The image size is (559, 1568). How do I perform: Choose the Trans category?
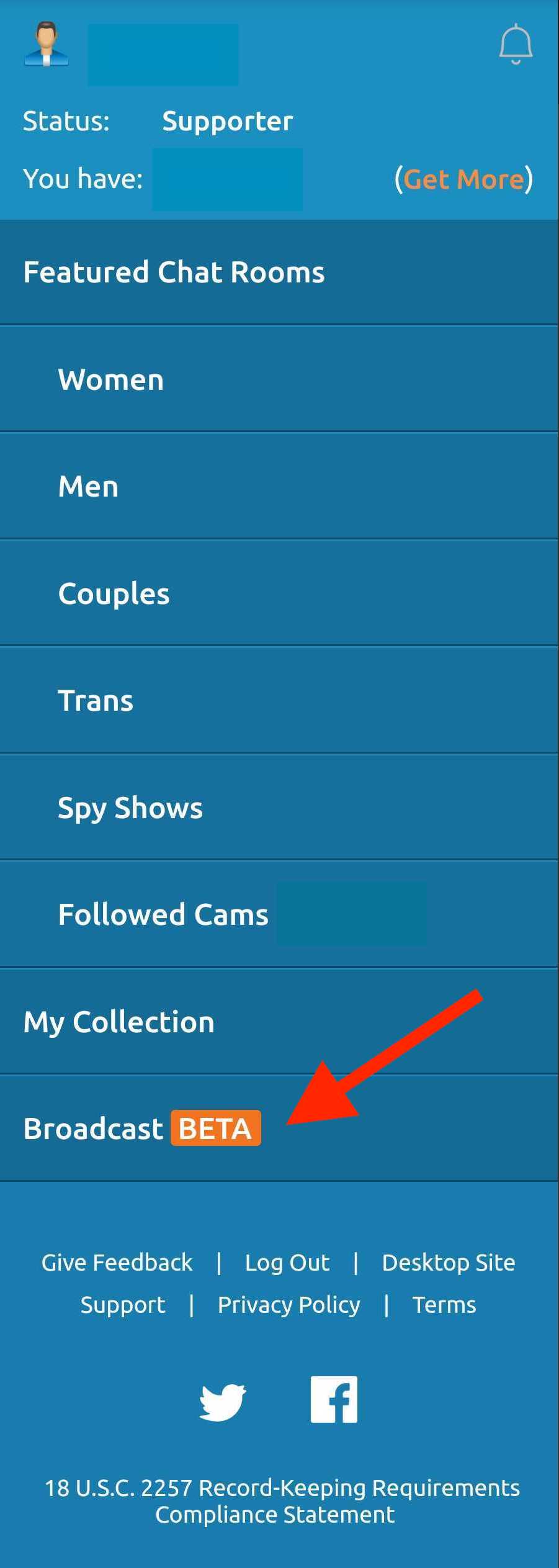[96, 701]
